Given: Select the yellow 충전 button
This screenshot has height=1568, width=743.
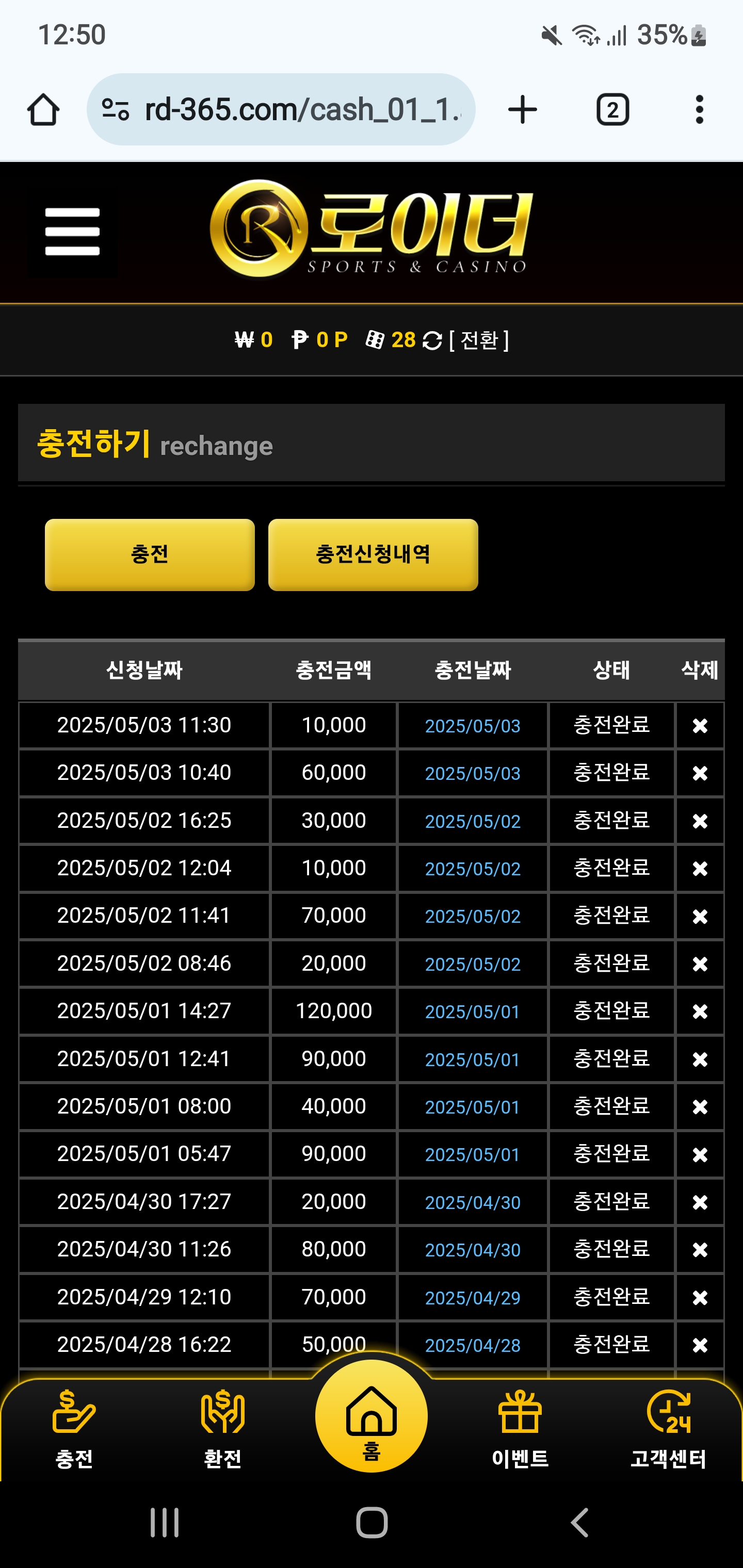Looking at the screenshot, I should 150,554.
